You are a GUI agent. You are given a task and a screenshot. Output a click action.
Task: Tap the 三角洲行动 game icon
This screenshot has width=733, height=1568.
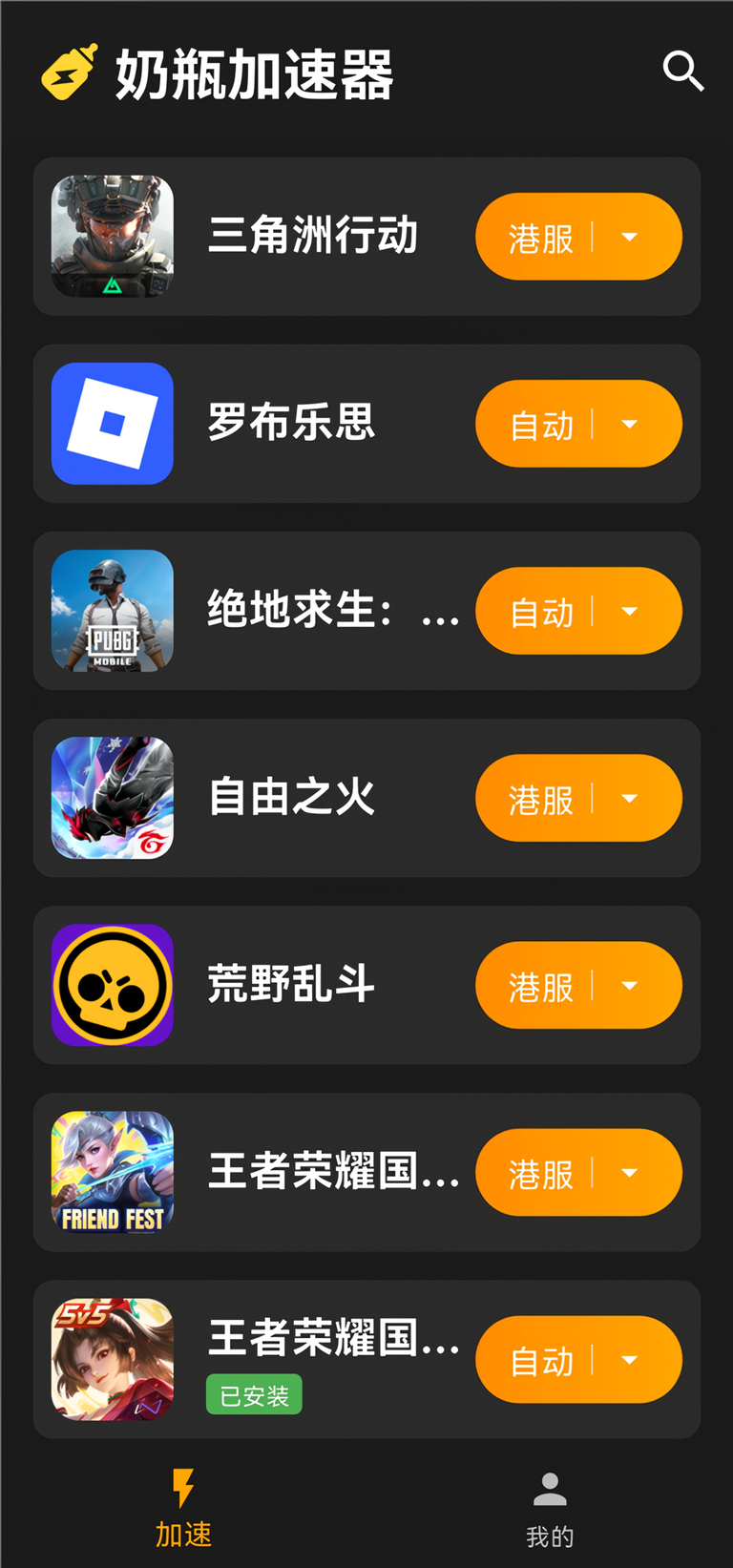(112, 236)
